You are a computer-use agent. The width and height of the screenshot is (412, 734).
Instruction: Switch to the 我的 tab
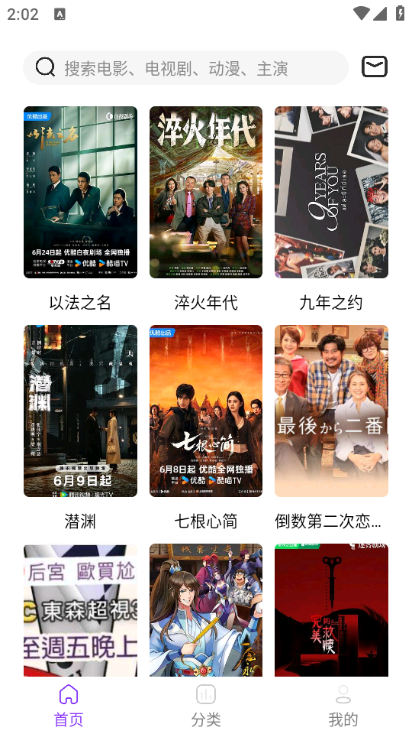[343, 706]
